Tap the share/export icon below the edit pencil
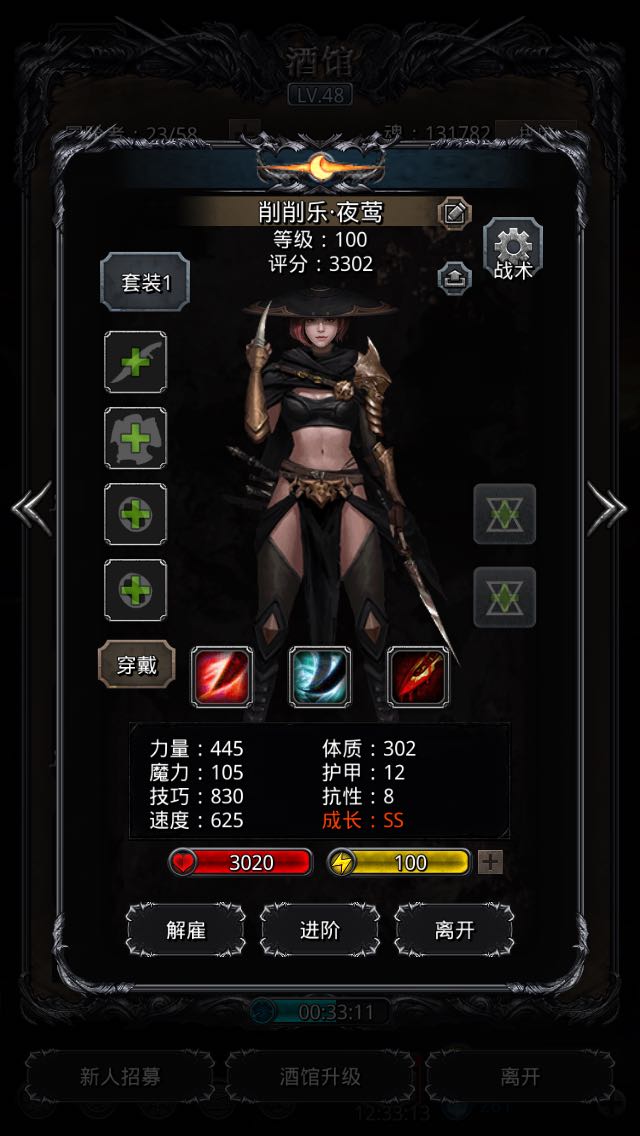The width and height of the screenshot is (640, 1136). click(455, 277)
